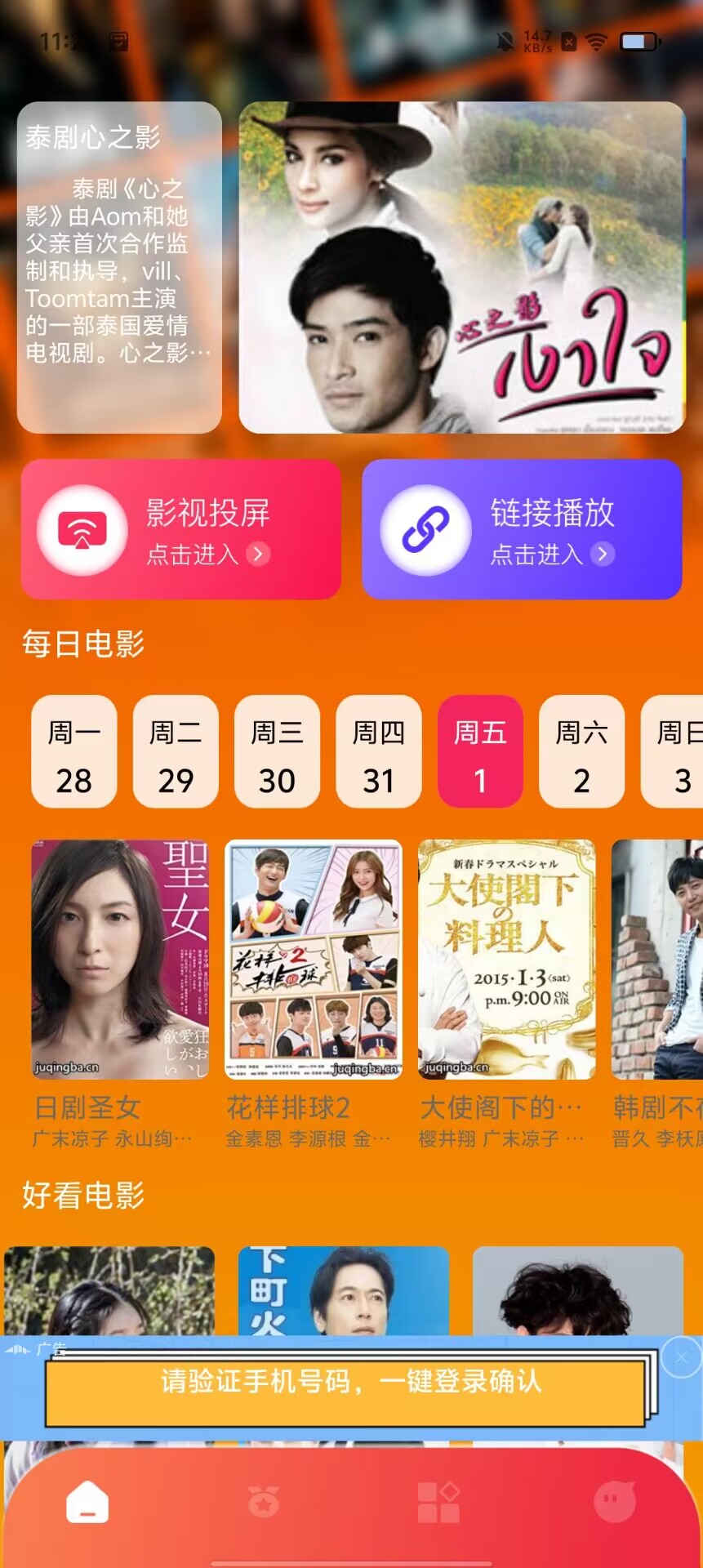Screen dimensions: 703x1568
Task: Open the 影视投屏 screen casting card
Action: coord(180,529)
